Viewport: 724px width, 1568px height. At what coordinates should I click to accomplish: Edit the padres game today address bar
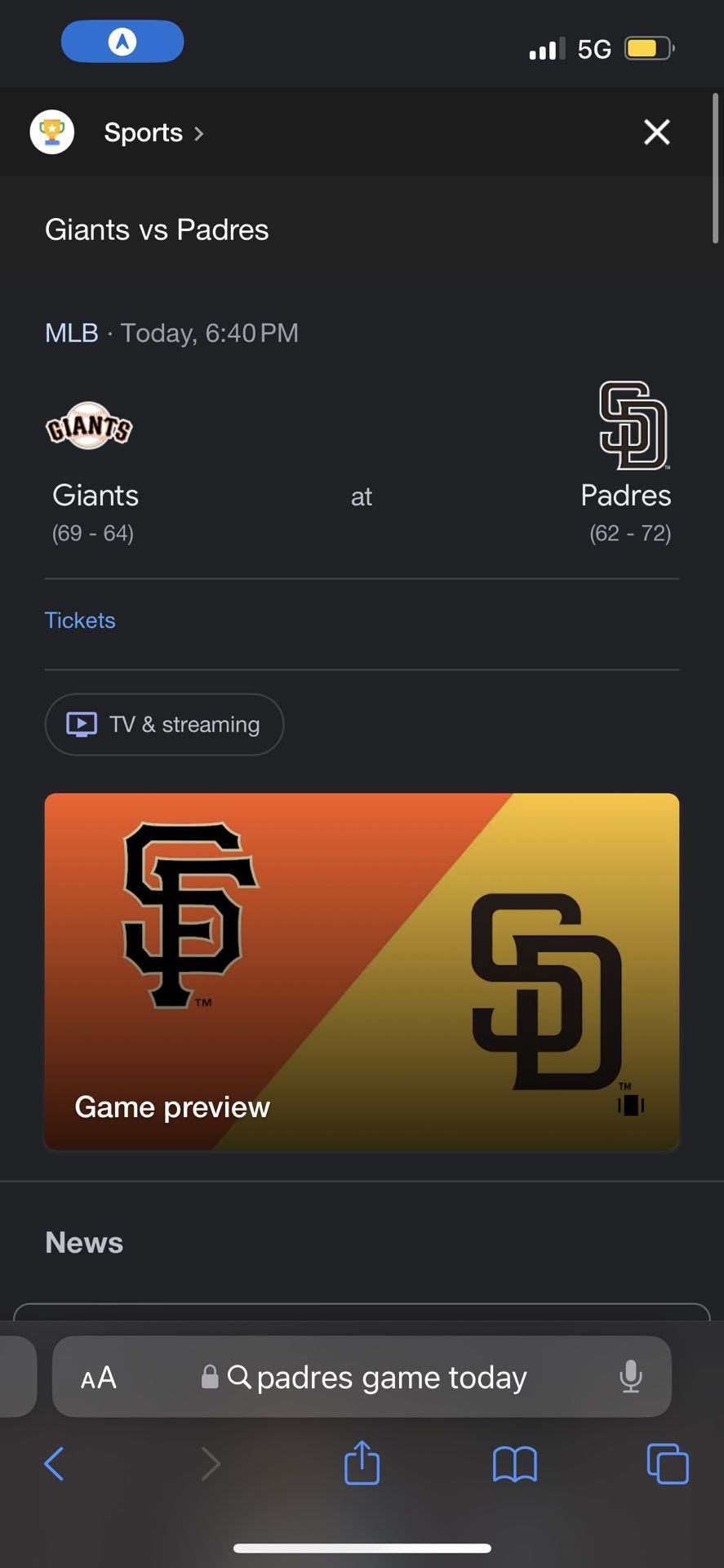tap(390, 1378)
